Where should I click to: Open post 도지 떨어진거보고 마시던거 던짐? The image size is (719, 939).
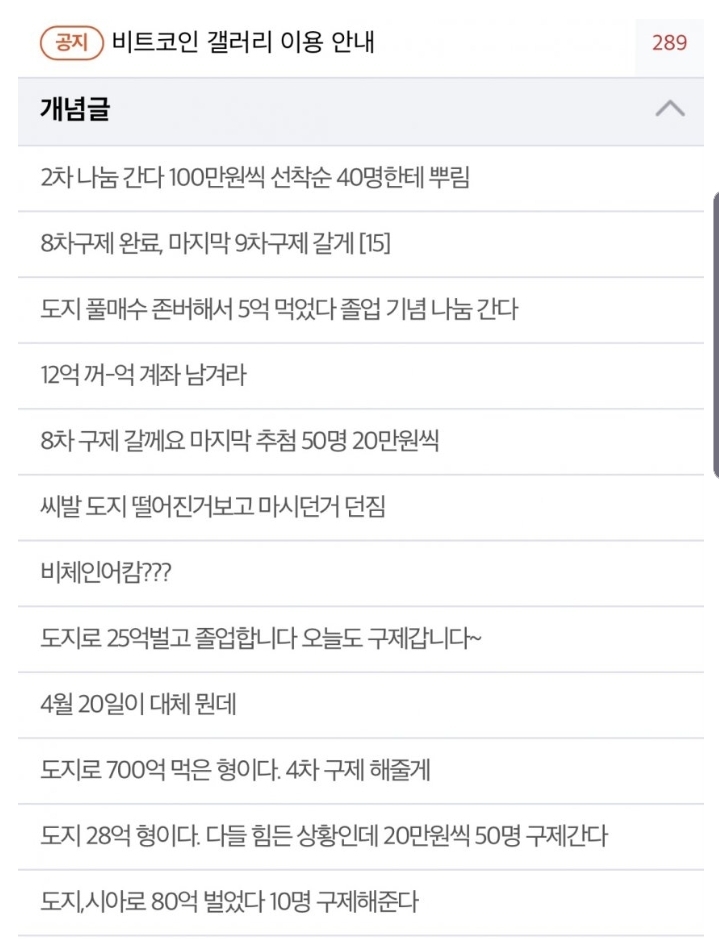coord(212,508)
